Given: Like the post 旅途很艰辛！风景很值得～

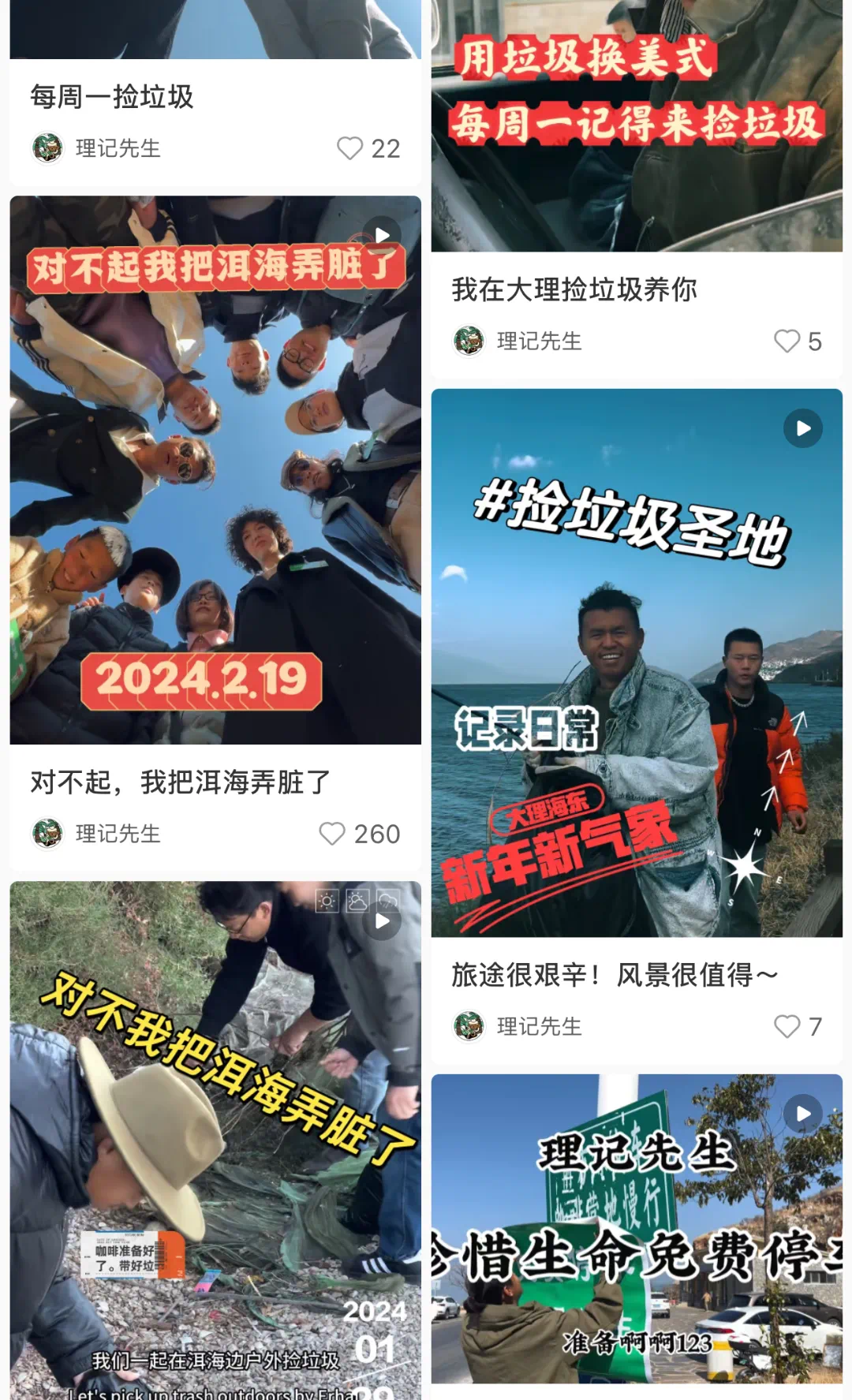Looking at the screenshot, I should [x=787, y=1026].
